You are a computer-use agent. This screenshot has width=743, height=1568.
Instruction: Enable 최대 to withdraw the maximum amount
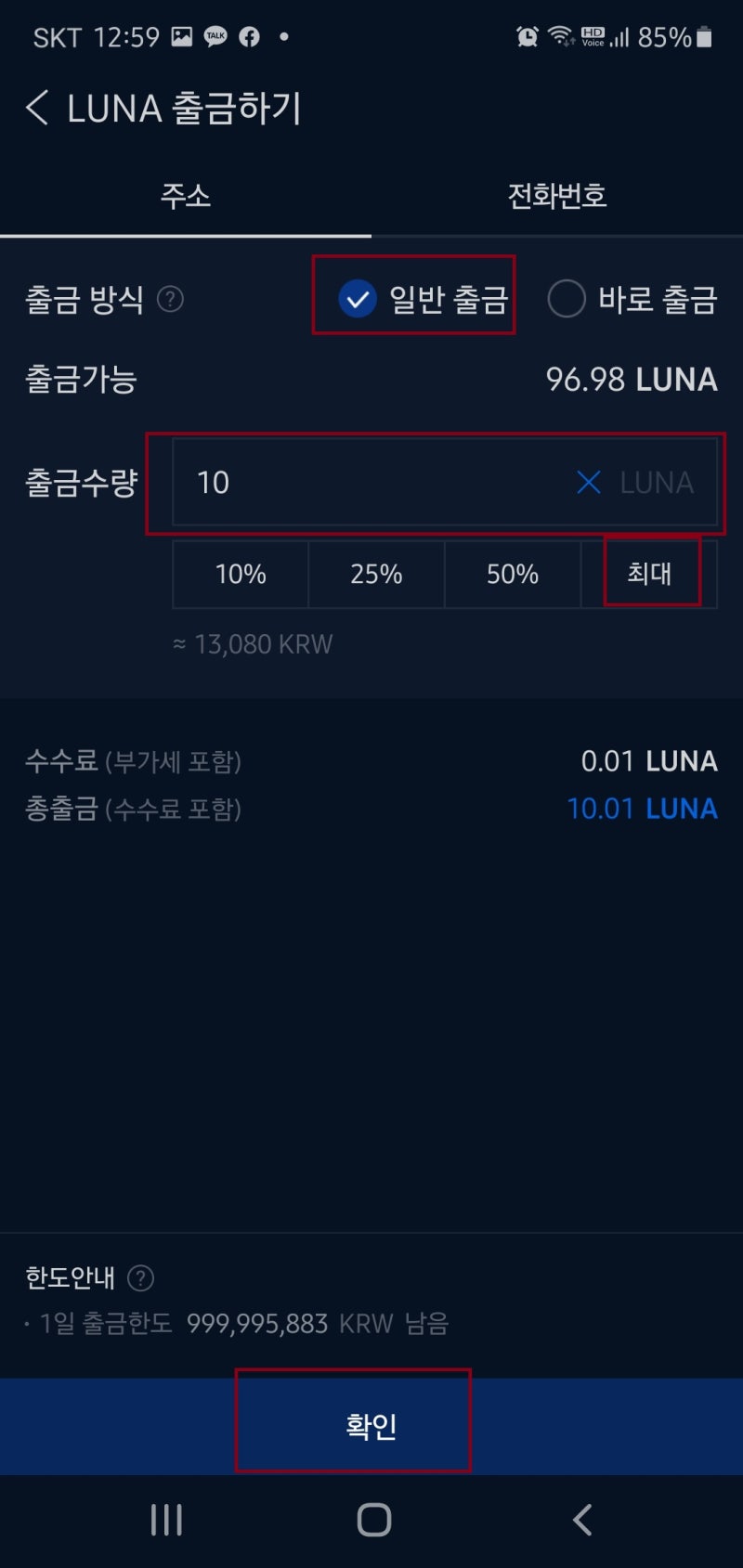(x=651, y=574)
